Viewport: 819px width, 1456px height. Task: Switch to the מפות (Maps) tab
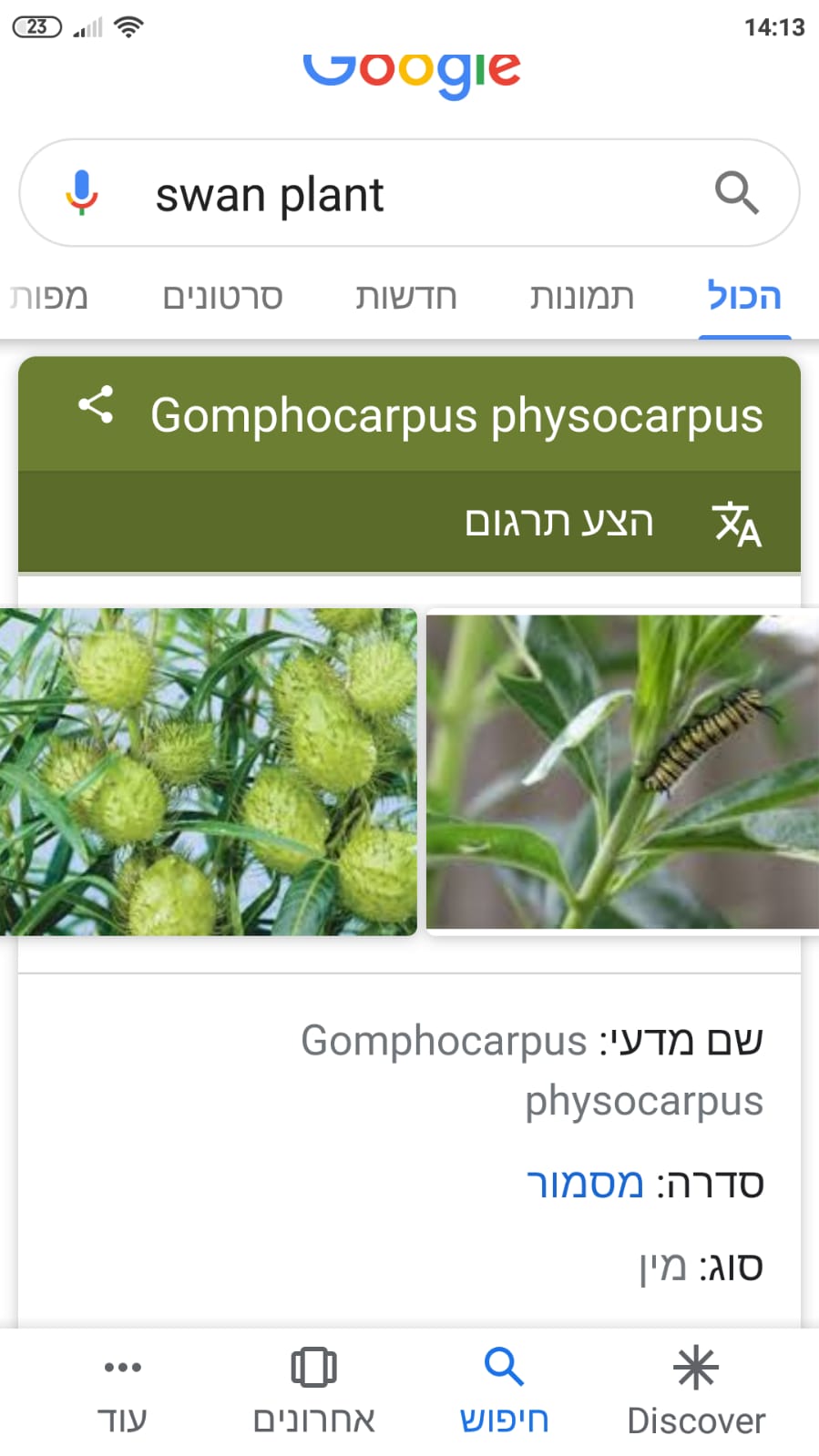48,297
